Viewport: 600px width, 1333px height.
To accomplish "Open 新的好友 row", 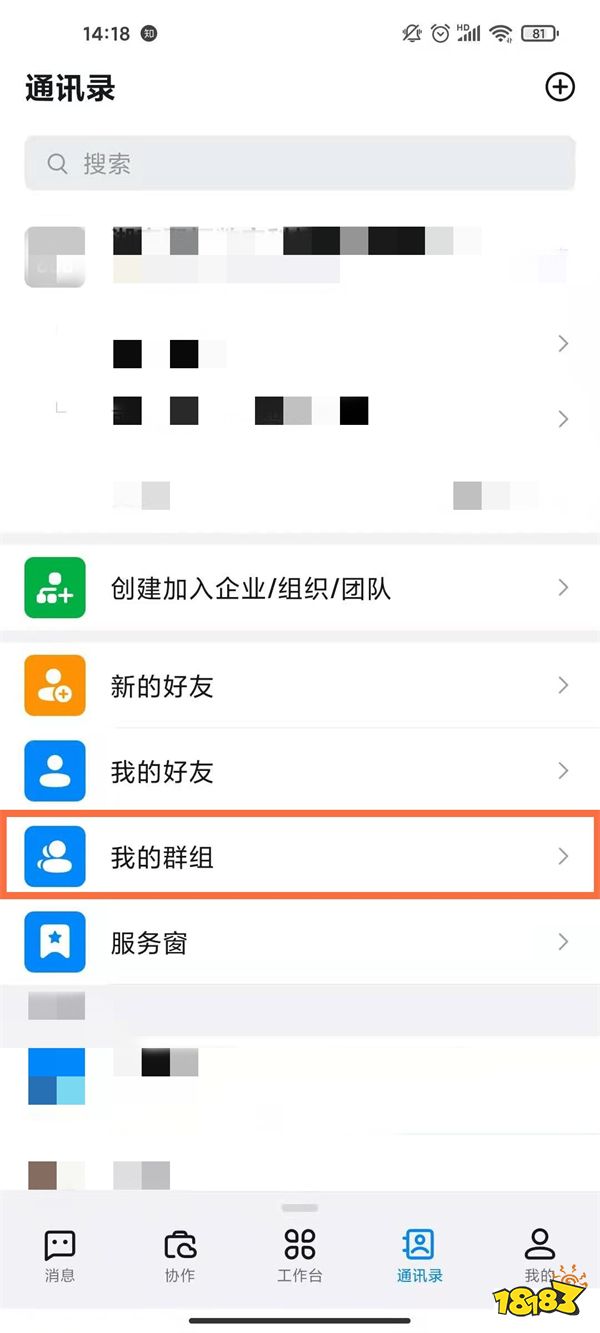I will tap(300, 686).
